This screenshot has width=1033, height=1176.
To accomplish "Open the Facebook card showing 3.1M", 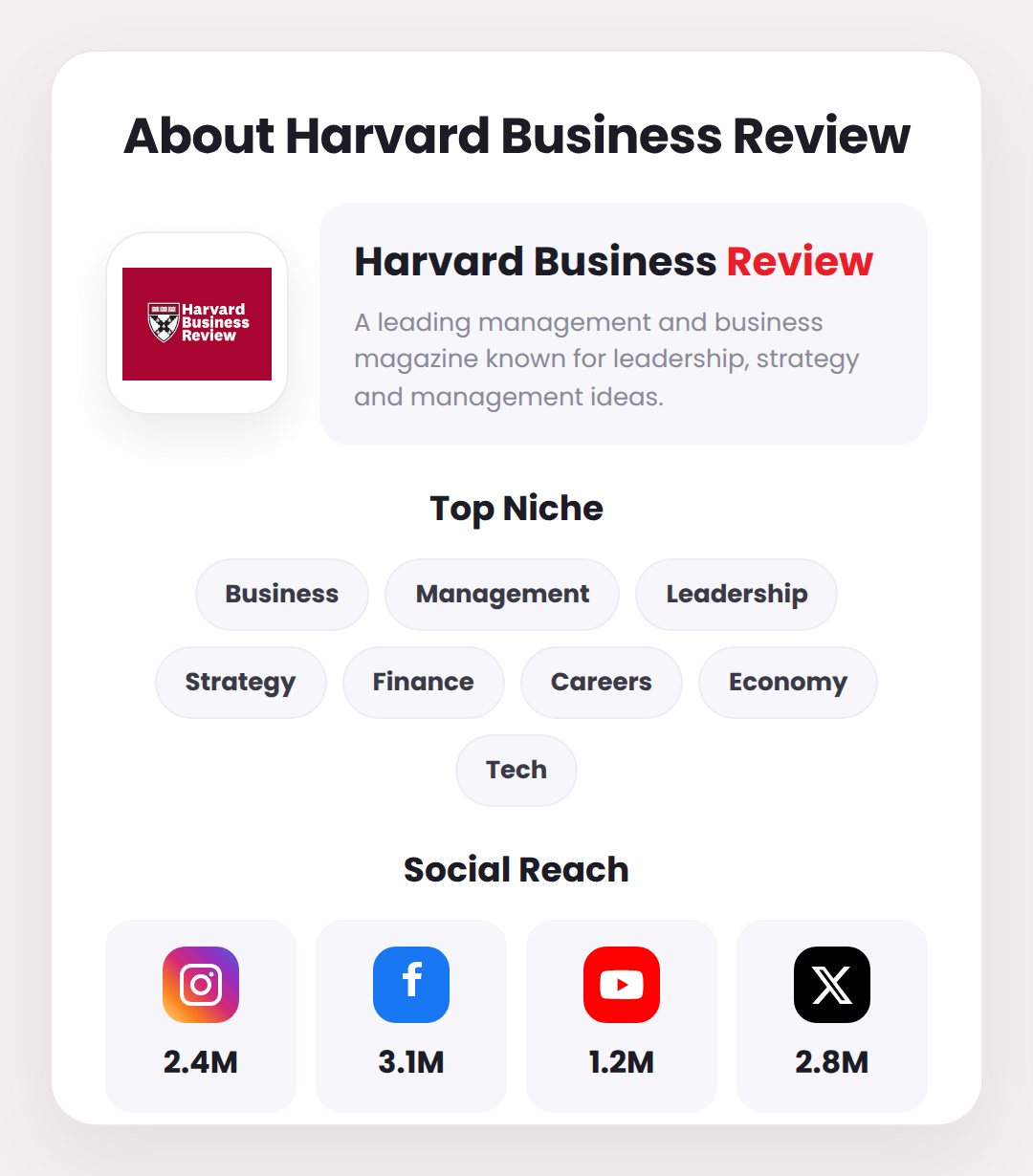I will click(411, 1016).
